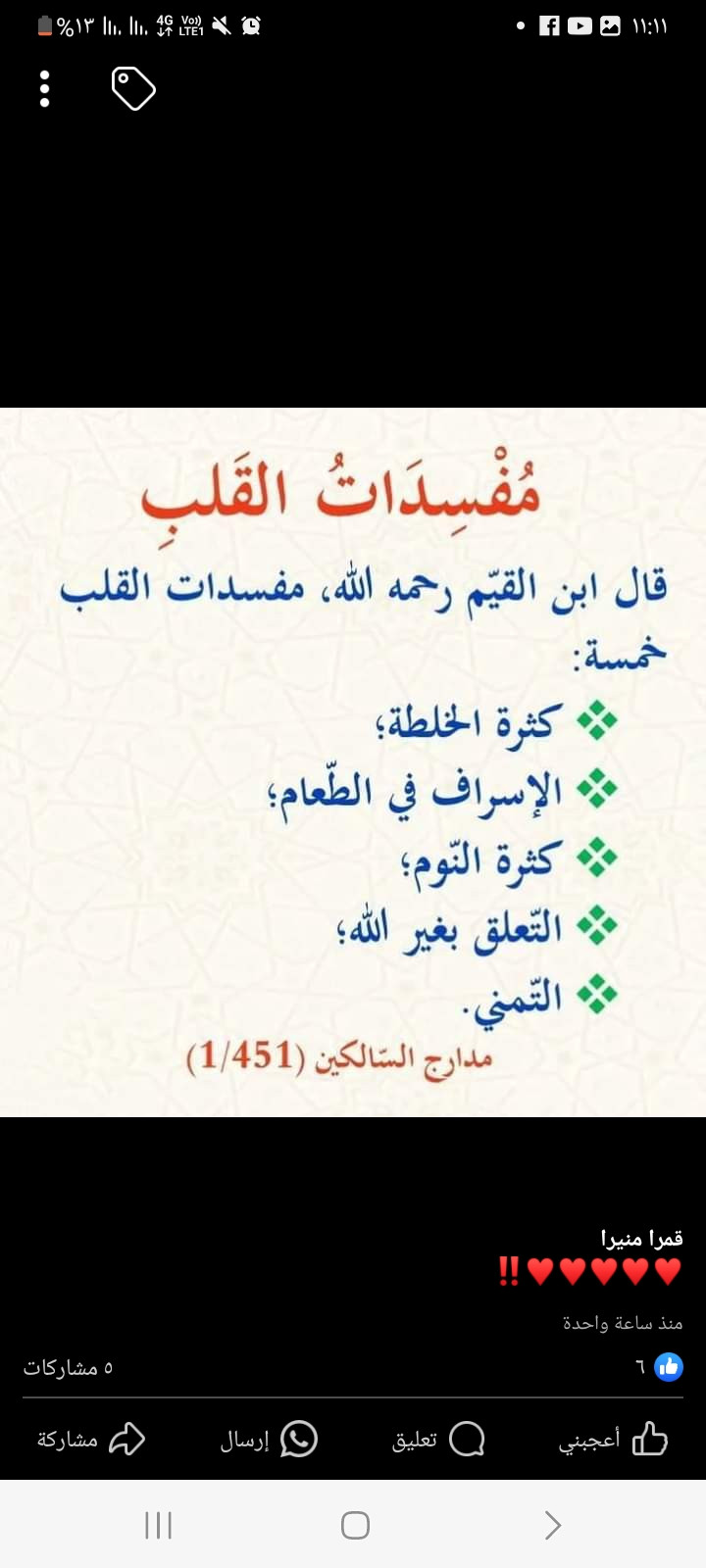The width and height of the screenshot is (706, 1568).
Task: Tap the tag photo icon
Action: pos(133,89)
